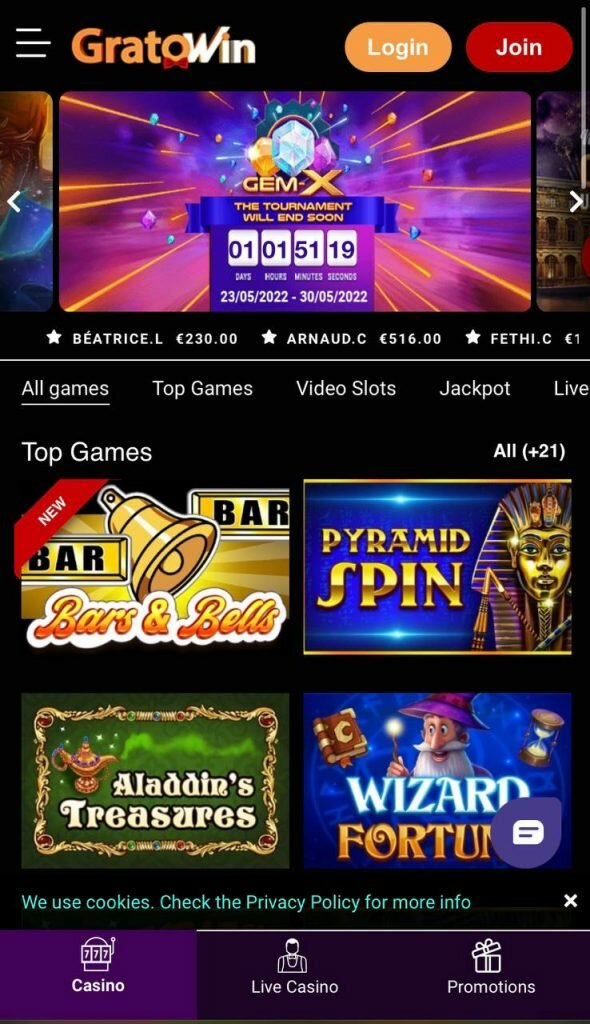Open the Gem-X tournament banner
The image size is (590, 1024).
(x=295, y=201)
